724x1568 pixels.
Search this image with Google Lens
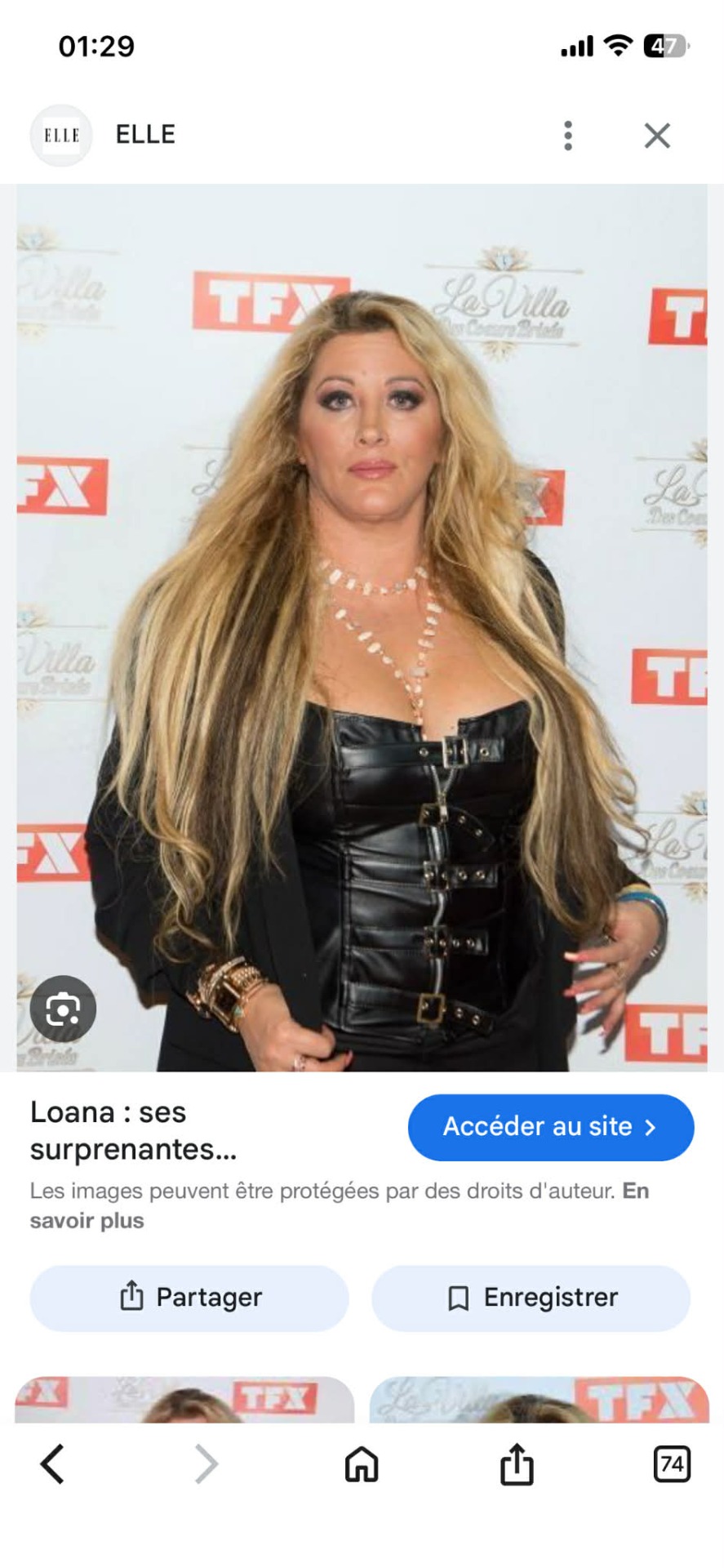(x=63, y=1009)
